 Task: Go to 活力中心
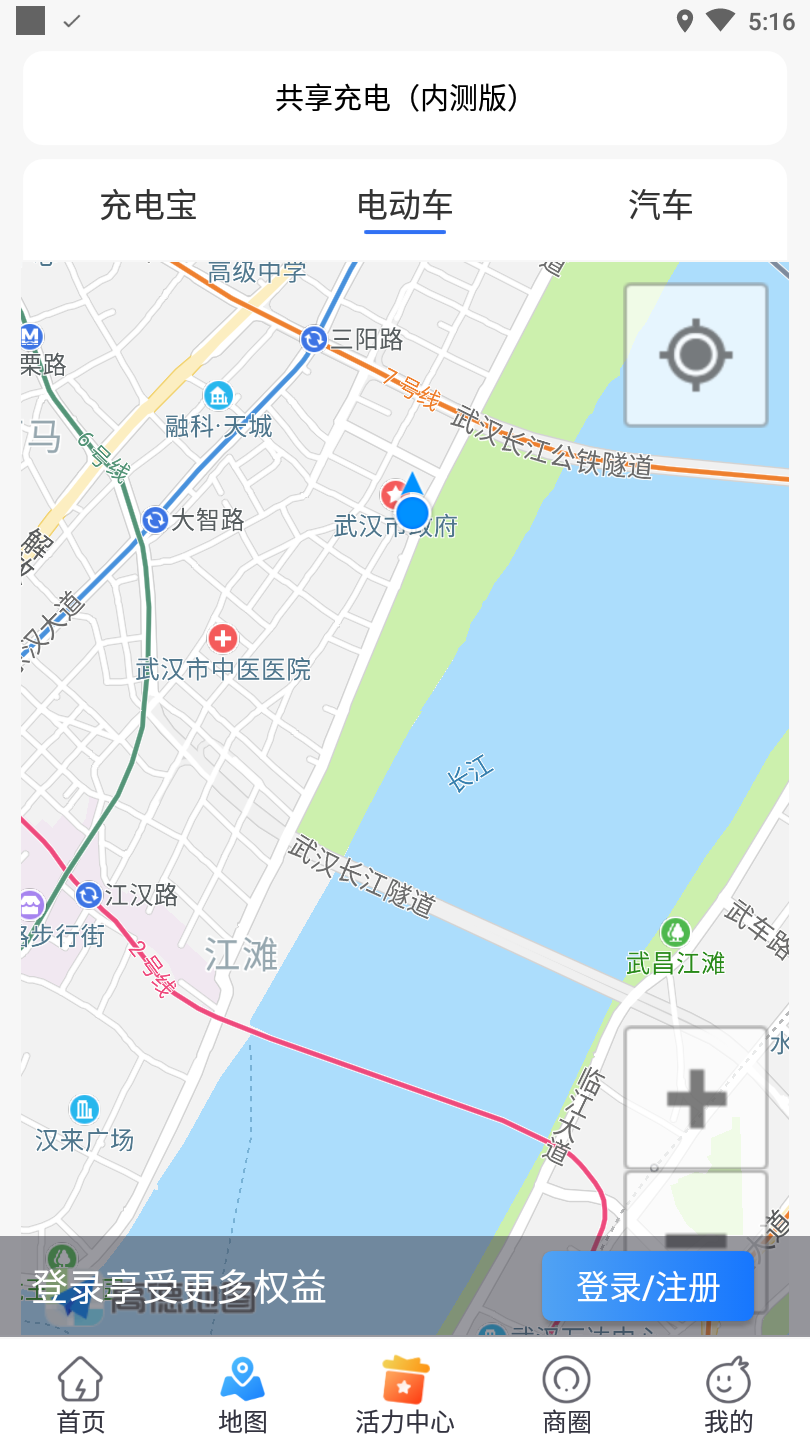405,1395
